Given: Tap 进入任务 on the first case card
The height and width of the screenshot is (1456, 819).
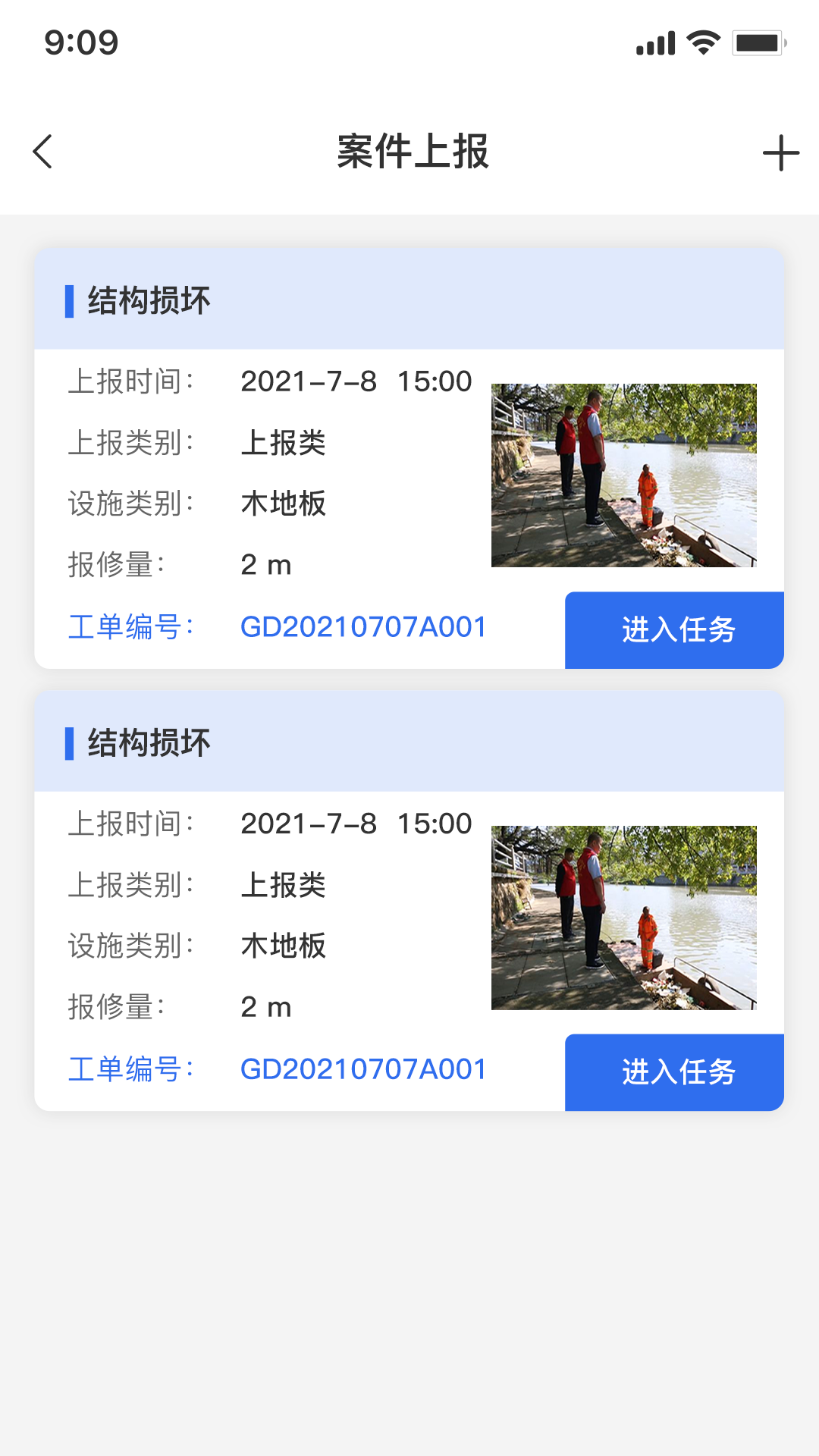Looking at the screenshot, I should point(673,629).
